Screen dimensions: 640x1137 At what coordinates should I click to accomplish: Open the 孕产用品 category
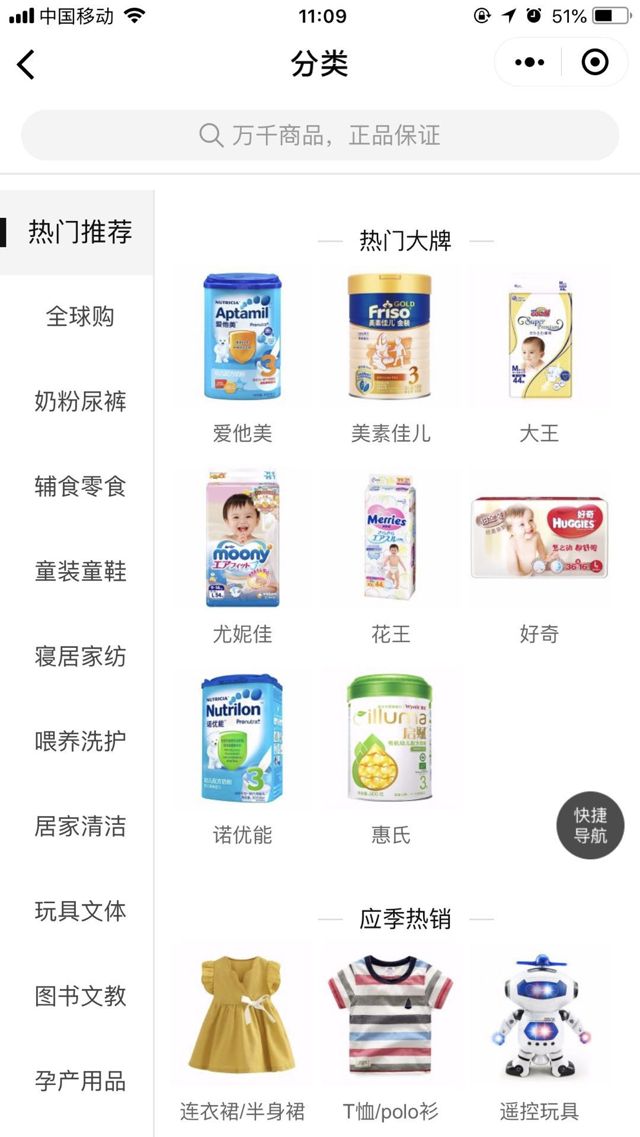tap(79, 1081)
